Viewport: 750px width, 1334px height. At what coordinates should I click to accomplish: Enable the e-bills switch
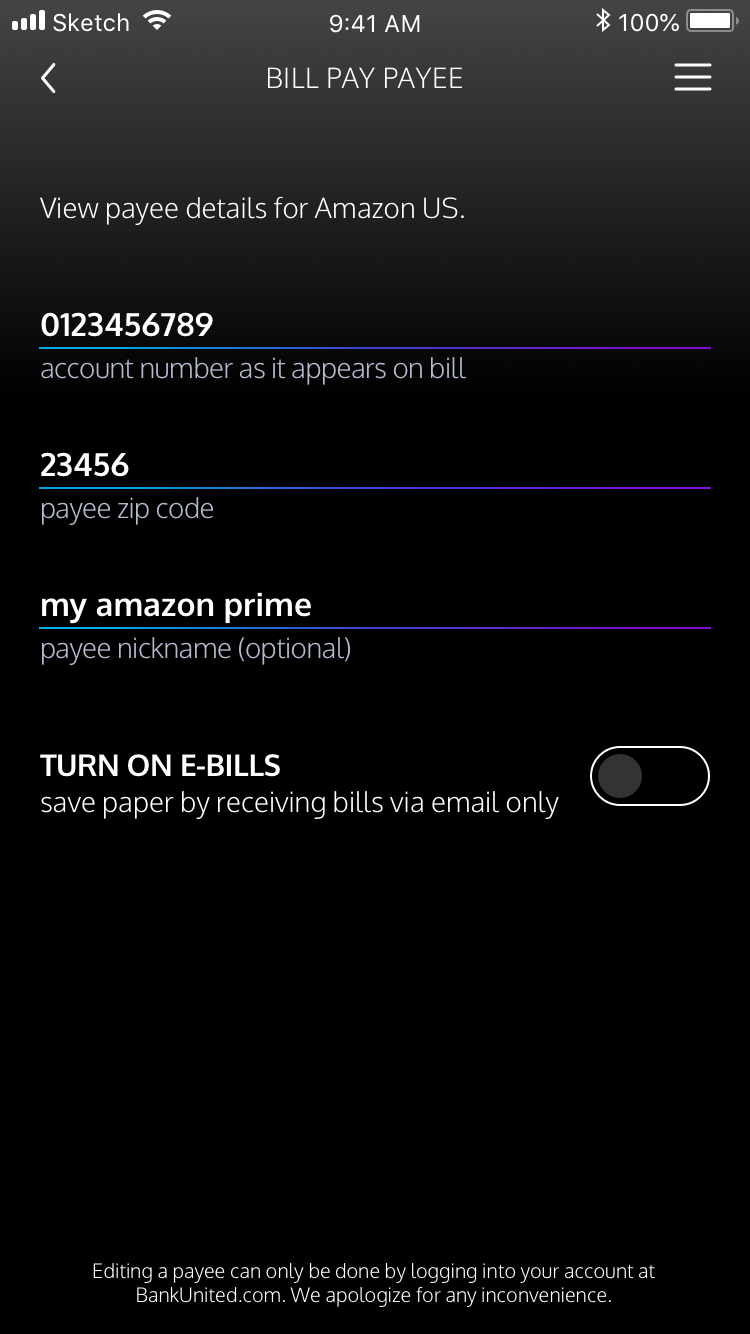pos(649,776)
